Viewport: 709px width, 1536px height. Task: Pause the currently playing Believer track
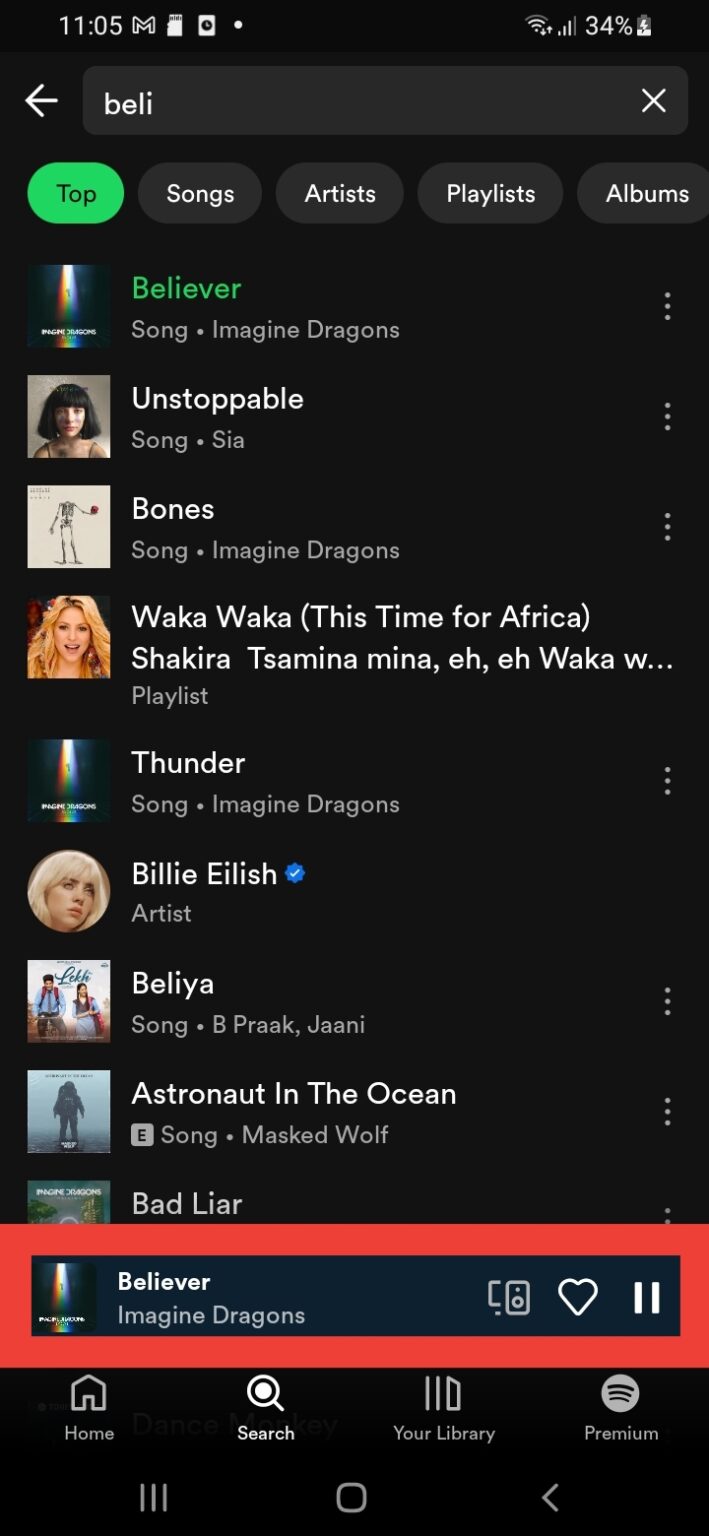(647, 1297)
